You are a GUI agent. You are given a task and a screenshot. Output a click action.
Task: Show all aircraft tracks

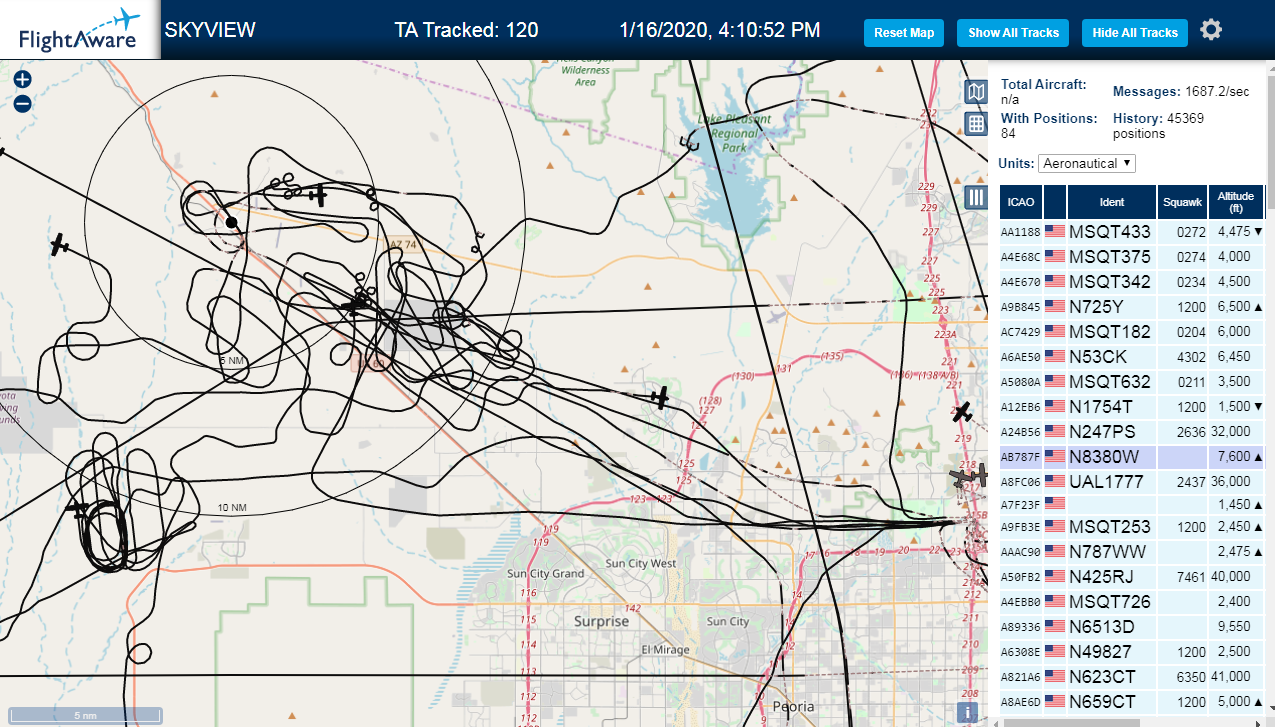pyautogui.click(x=1013, y=33)
